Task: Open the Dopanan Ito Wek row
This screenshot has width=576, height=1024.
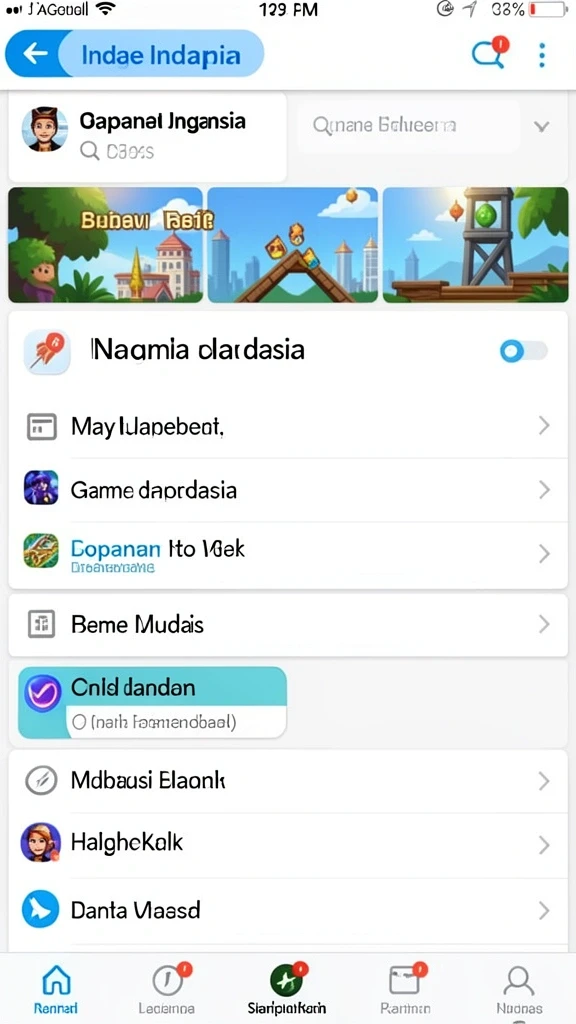Action: (x=288, y=554)
